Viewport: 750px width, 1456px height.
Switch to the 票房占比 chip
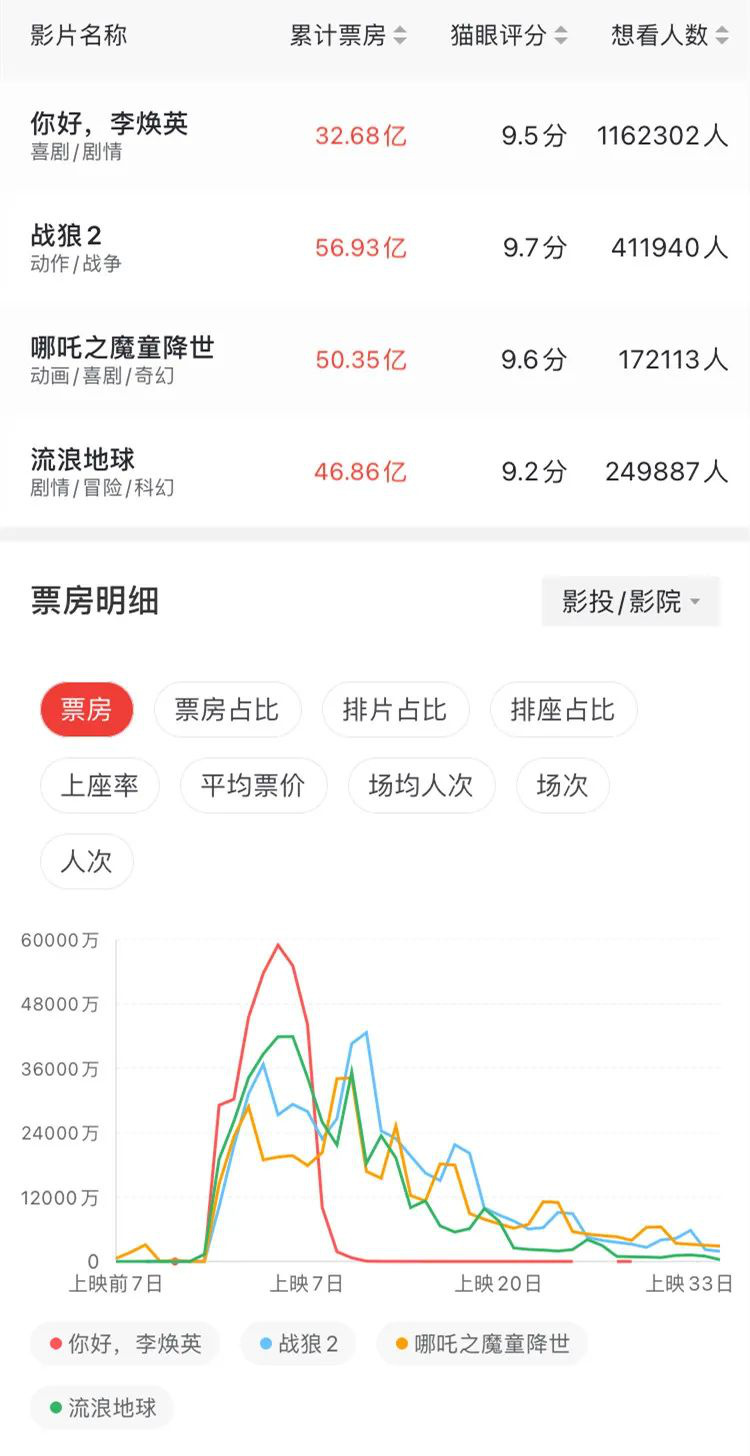pyautogui.click(x=226, y=710)
